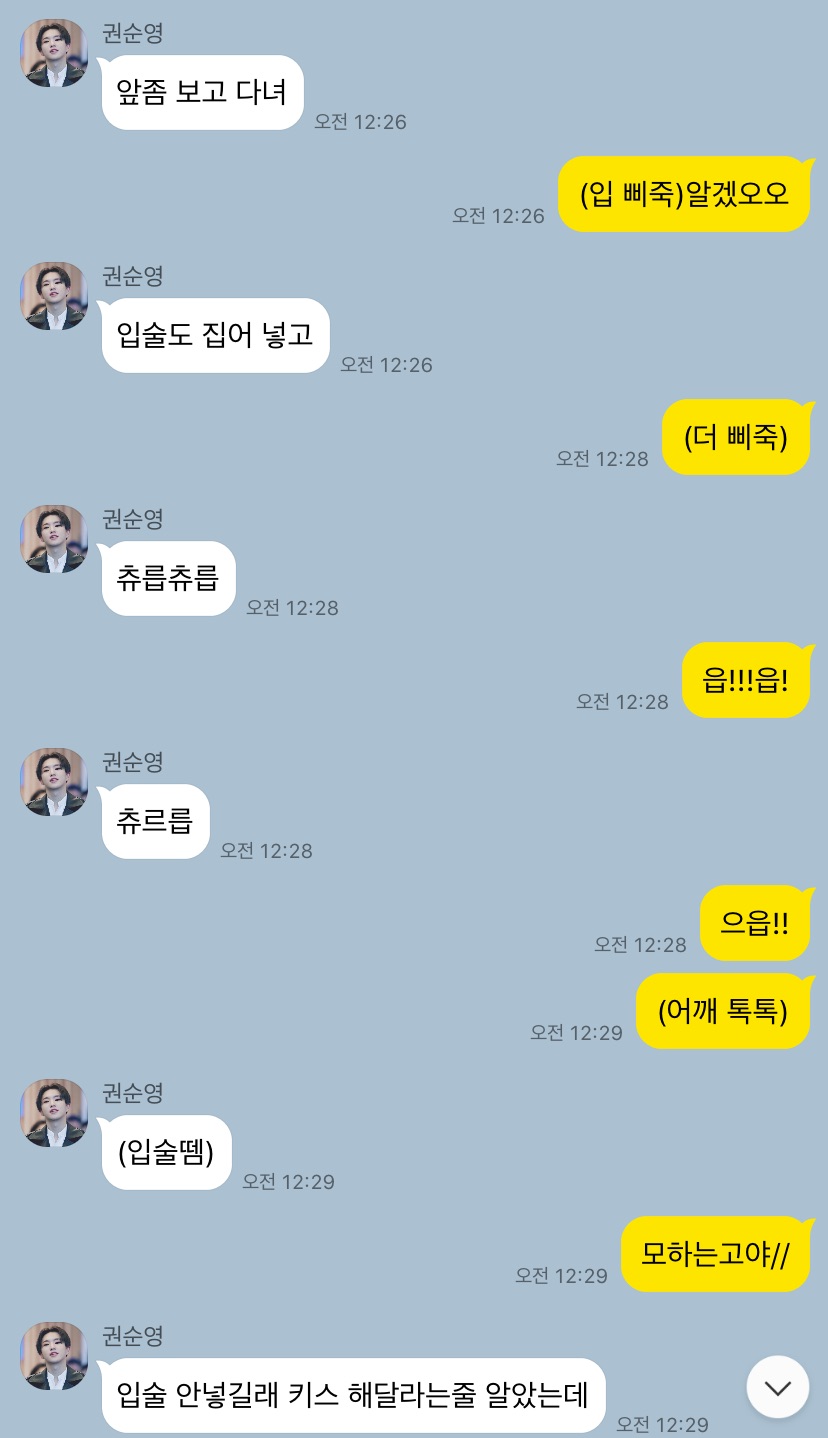Tap profile image beside "(입술뗌)" message

coord(54,1113)
